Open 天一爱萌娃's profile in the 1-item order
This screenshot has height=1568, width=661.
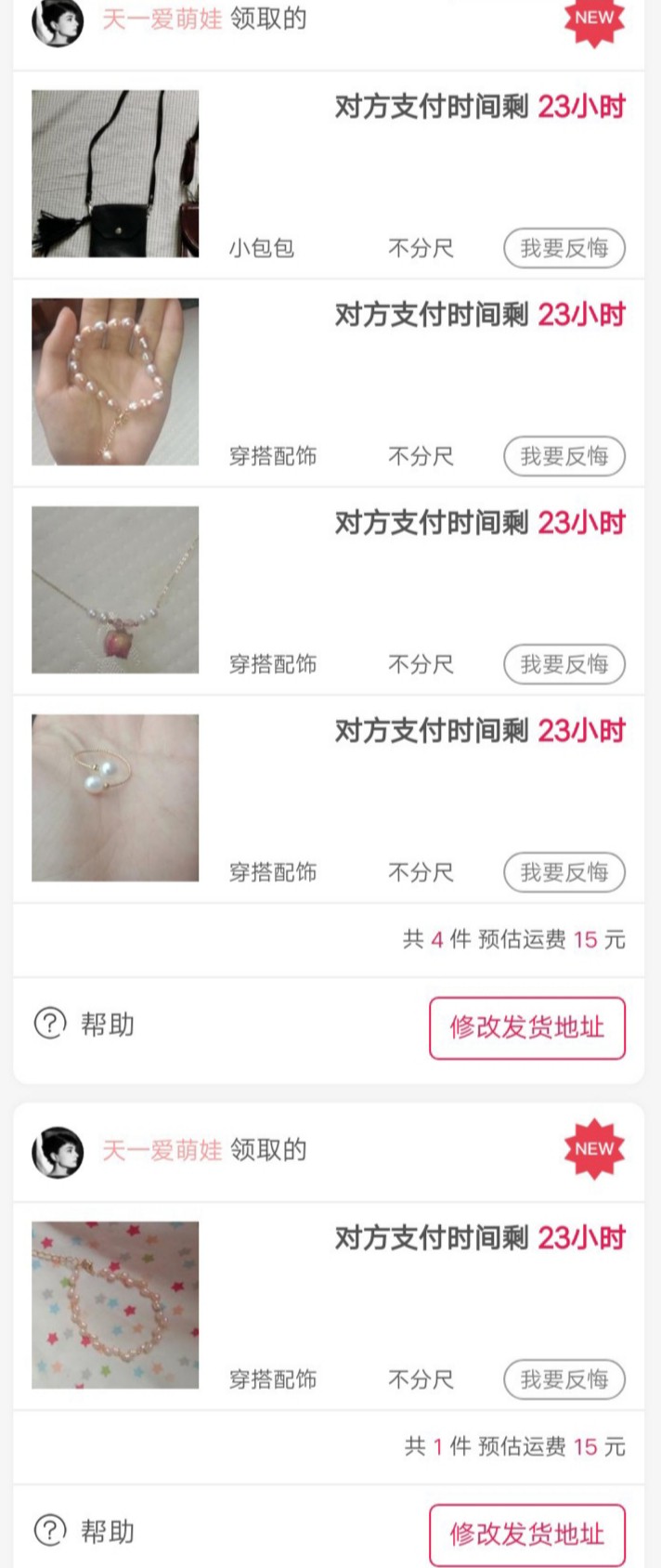click(58, 1152)
